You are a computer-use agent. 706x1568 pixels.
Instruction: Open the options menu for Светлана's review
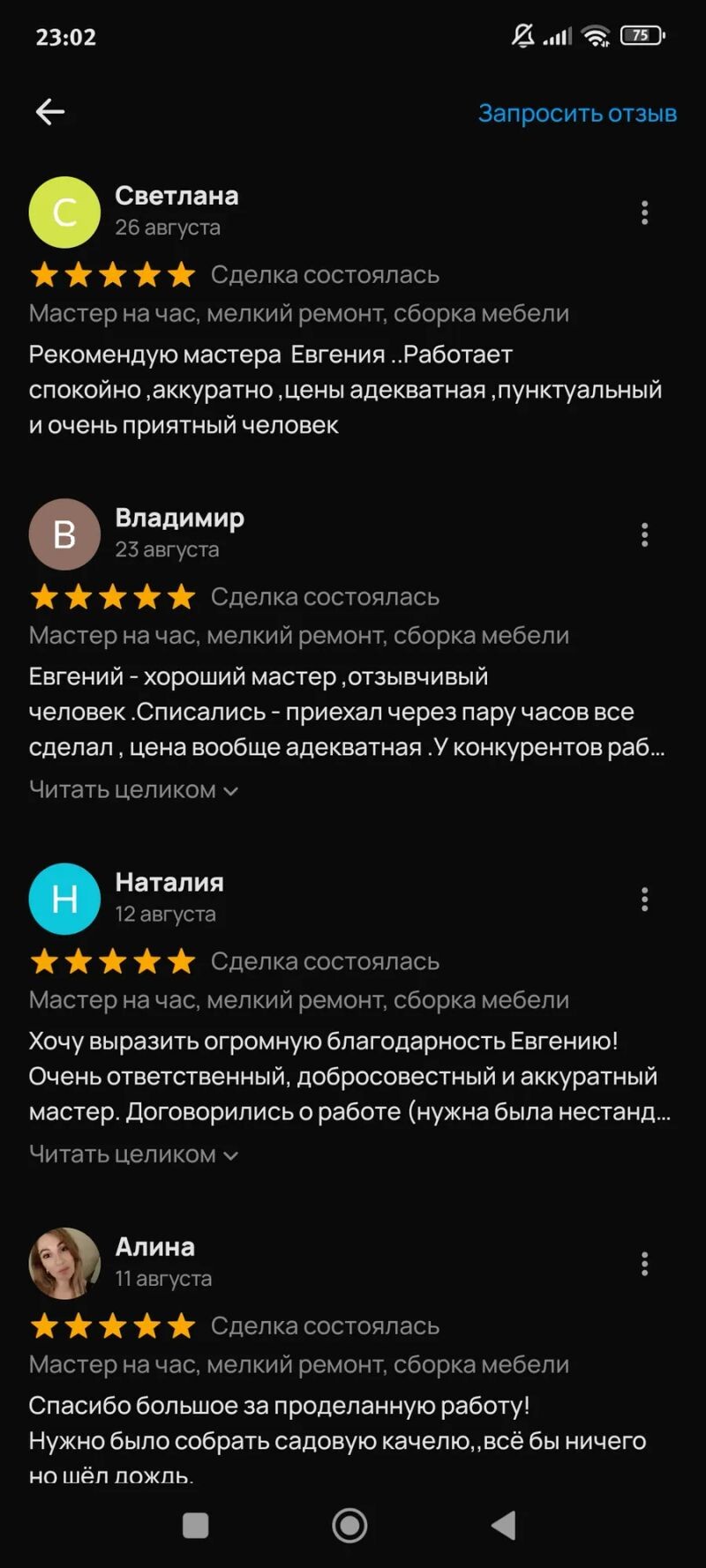coord(644,213)
